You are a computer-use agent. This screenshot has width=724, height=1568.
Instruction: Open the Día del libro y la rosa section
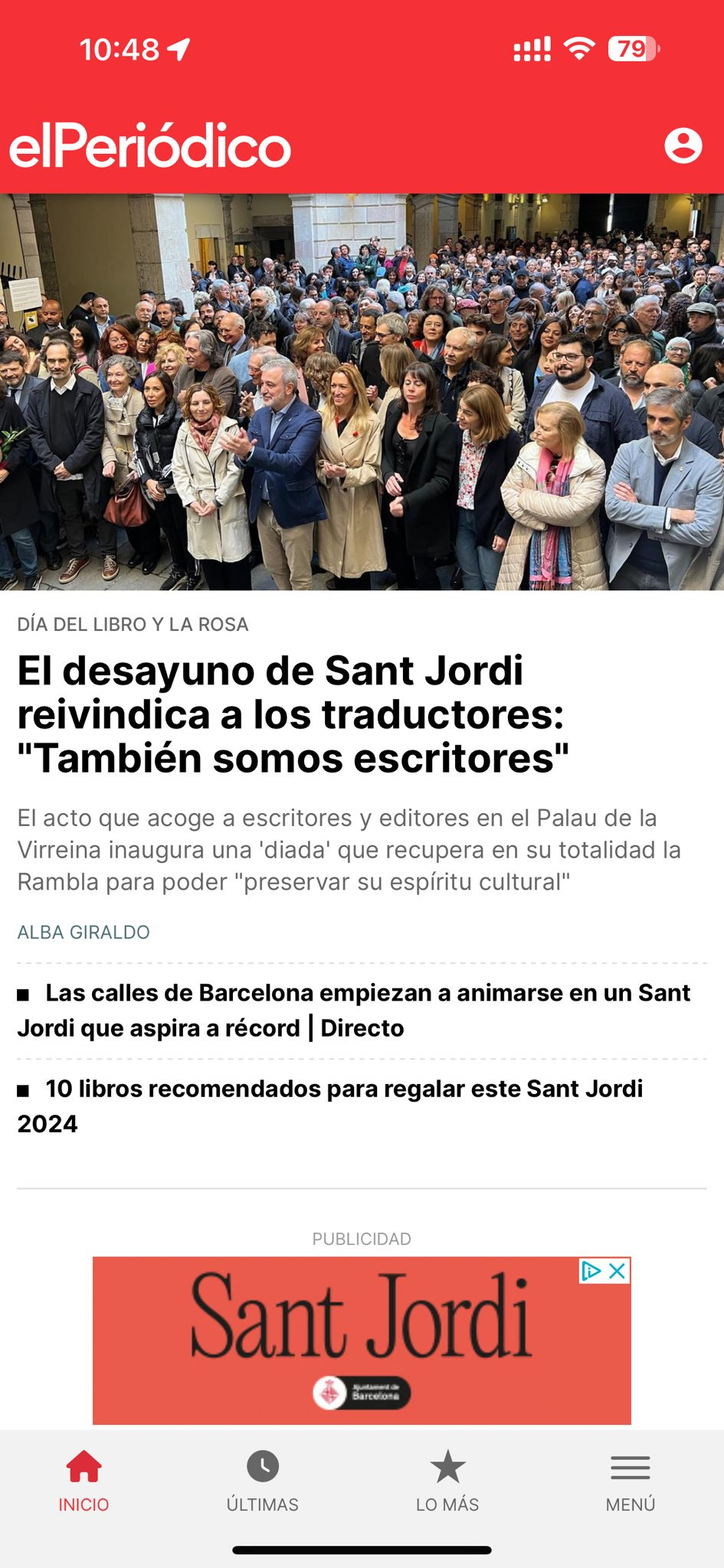[x=133, y=624]
